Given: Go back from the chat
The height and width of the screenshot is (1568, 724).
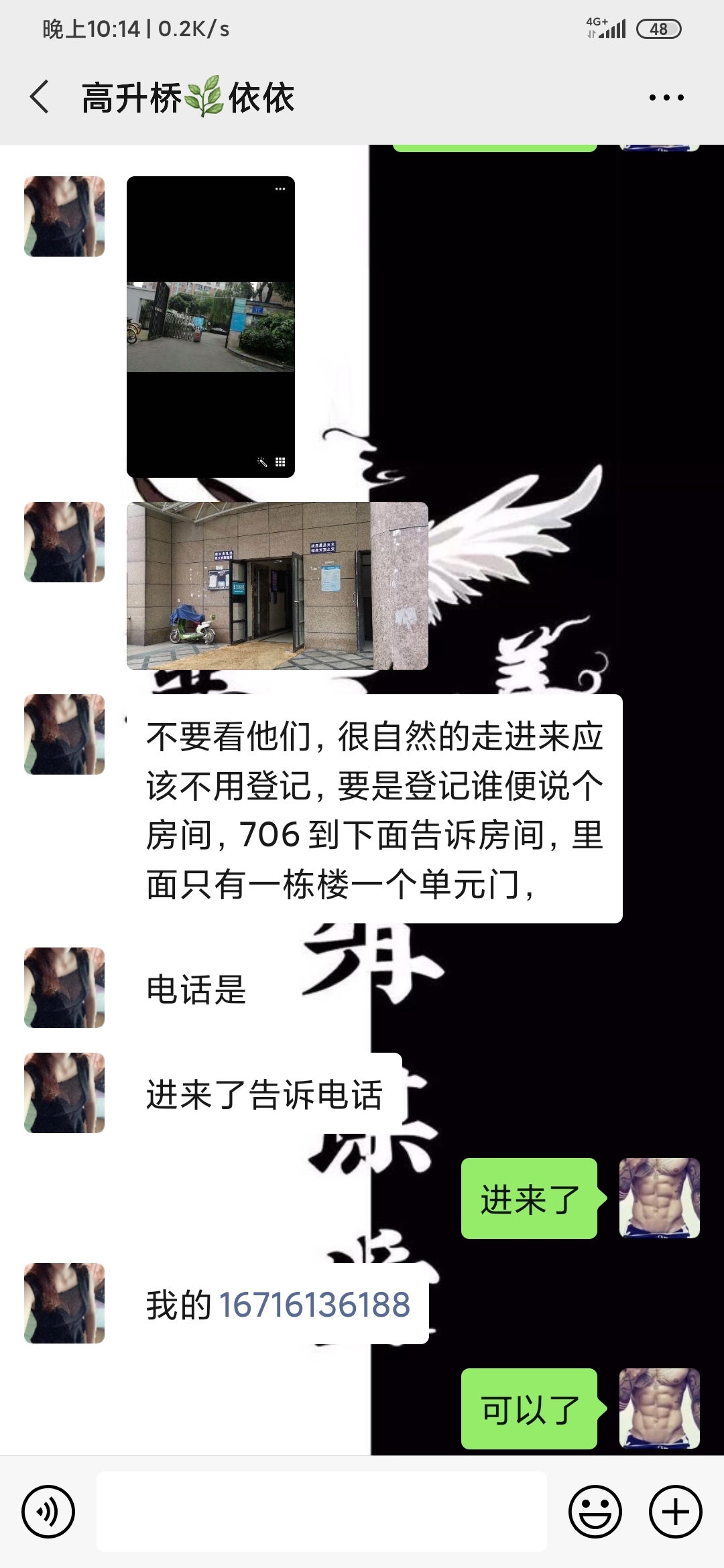Looking at the screenshot, I should click(x=40, y=97).
